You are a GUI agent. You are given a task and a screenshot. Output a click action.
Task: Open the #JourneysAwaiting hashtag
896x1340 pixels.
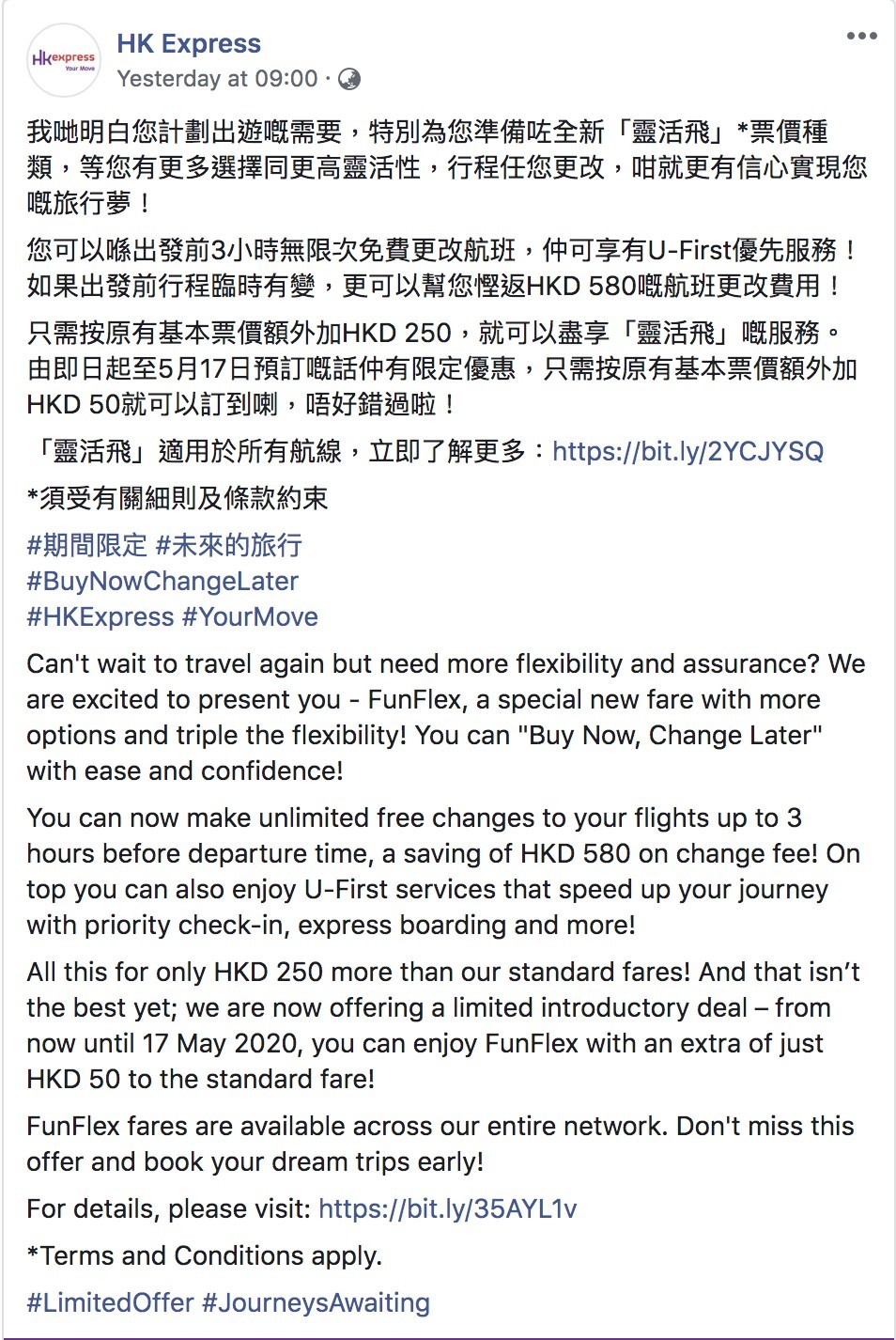[316, 1303]
